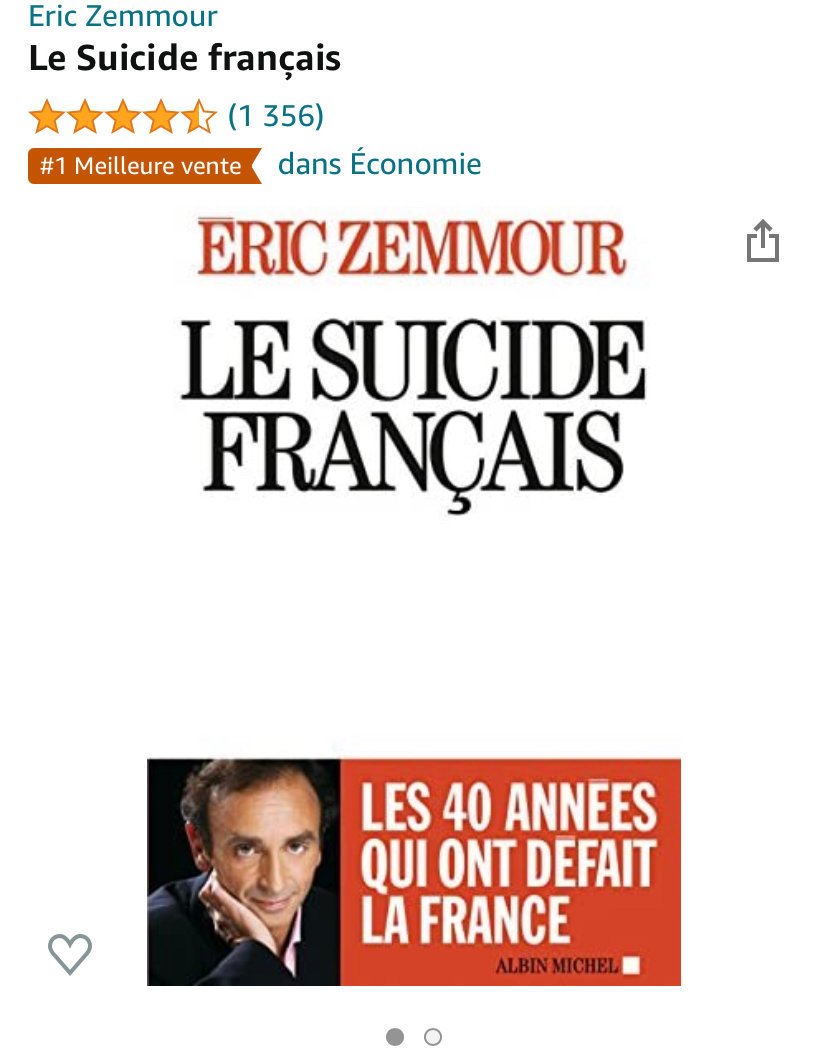Share this book listing
The height and width of the screenshot is (1064, 828).
[x=762, y=241]
